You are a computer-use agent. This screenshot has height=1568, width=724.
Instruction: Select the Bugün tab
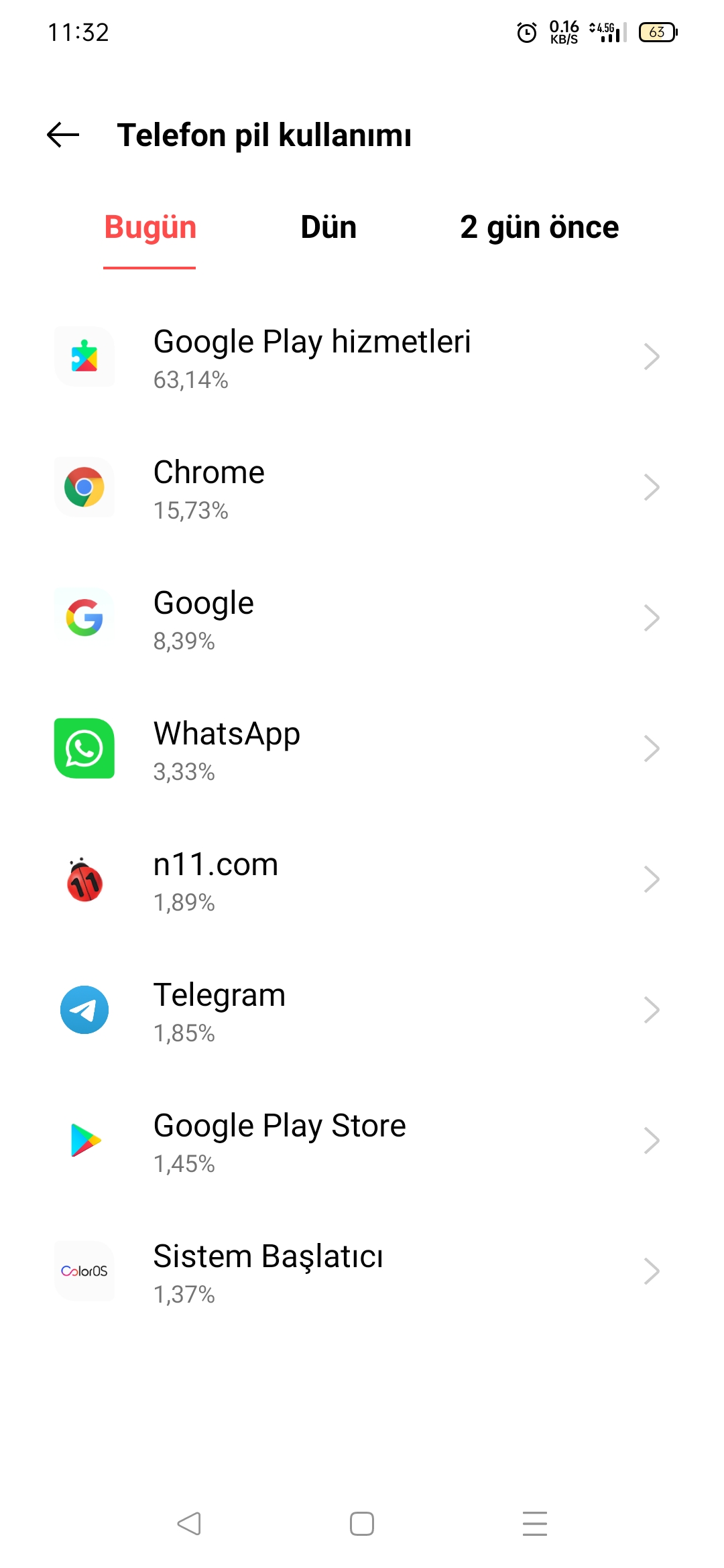point(150,228)
